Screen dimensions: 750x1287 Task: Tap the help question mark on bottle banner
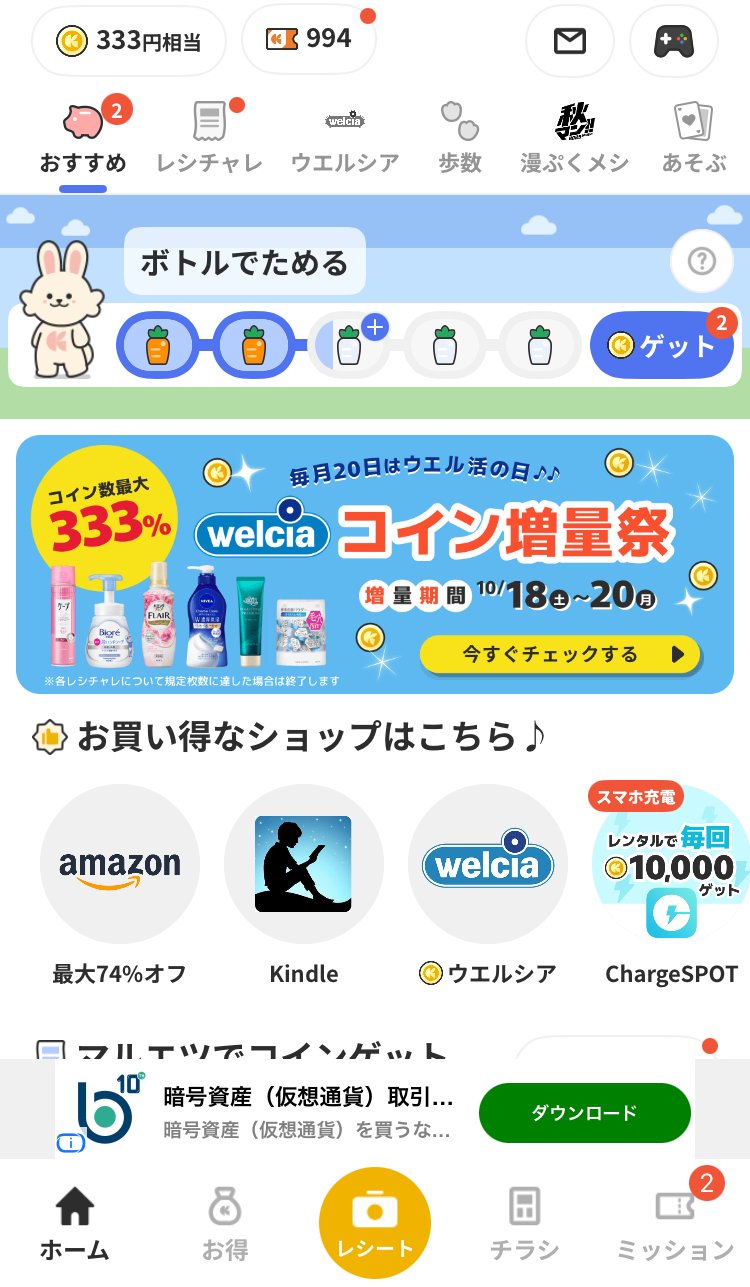(701, 260)
